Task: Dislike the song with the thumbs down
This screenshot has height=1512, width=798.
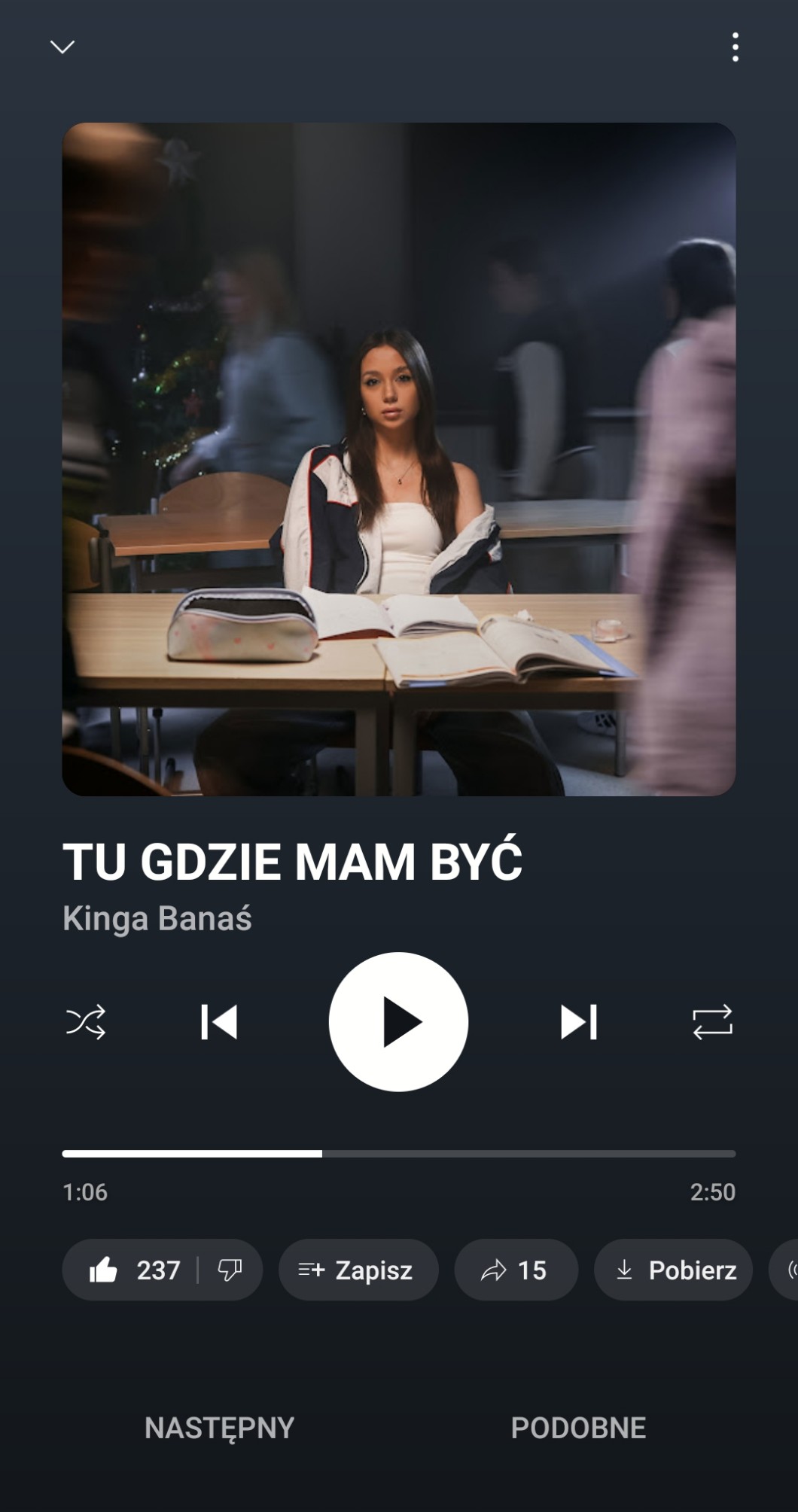Action: coord(230,1270)
